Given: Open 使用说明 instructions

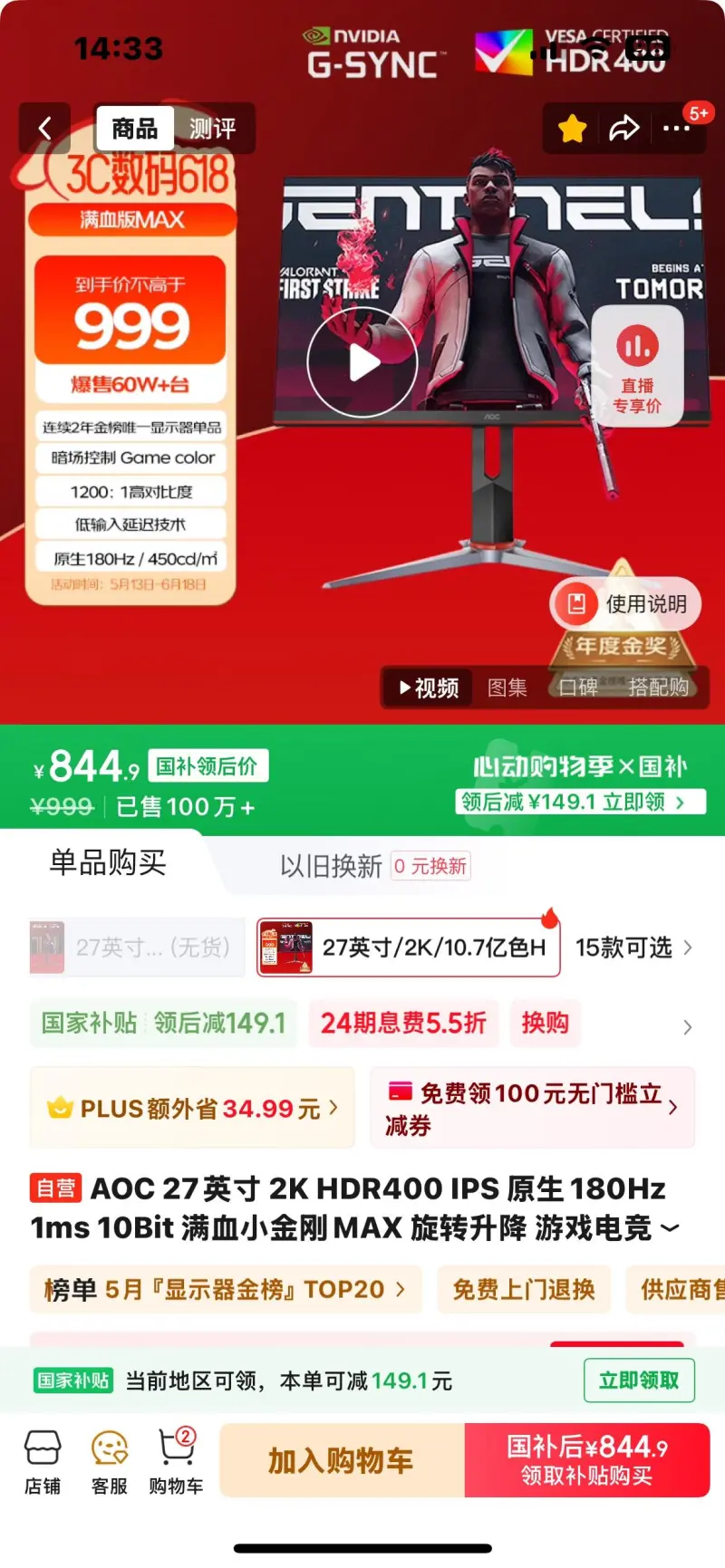Looking at the screenshot, I should (x=625, y=604).
